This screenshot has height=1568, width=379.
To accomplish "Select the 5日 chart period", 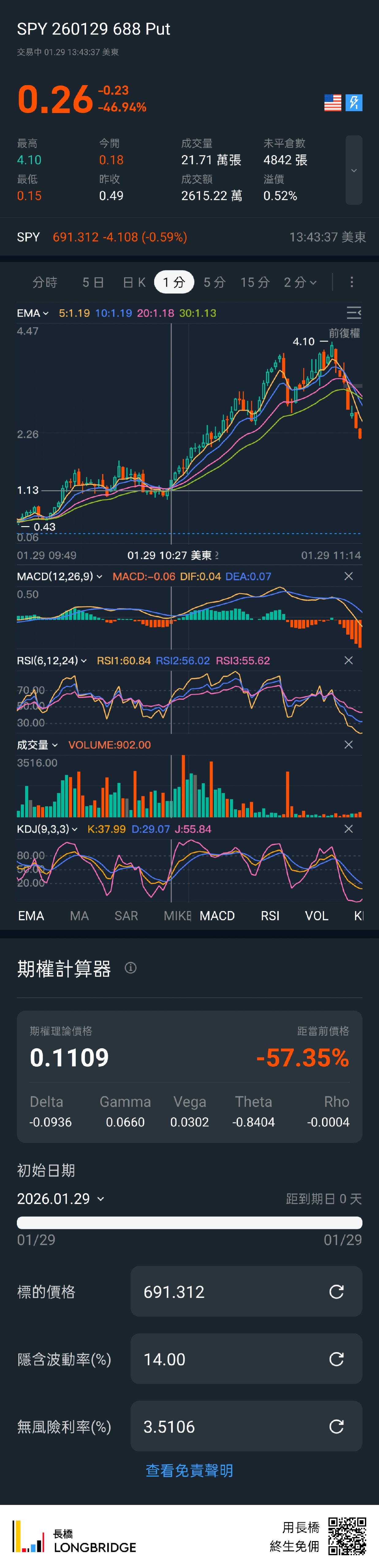I will [x=93, y=282].
